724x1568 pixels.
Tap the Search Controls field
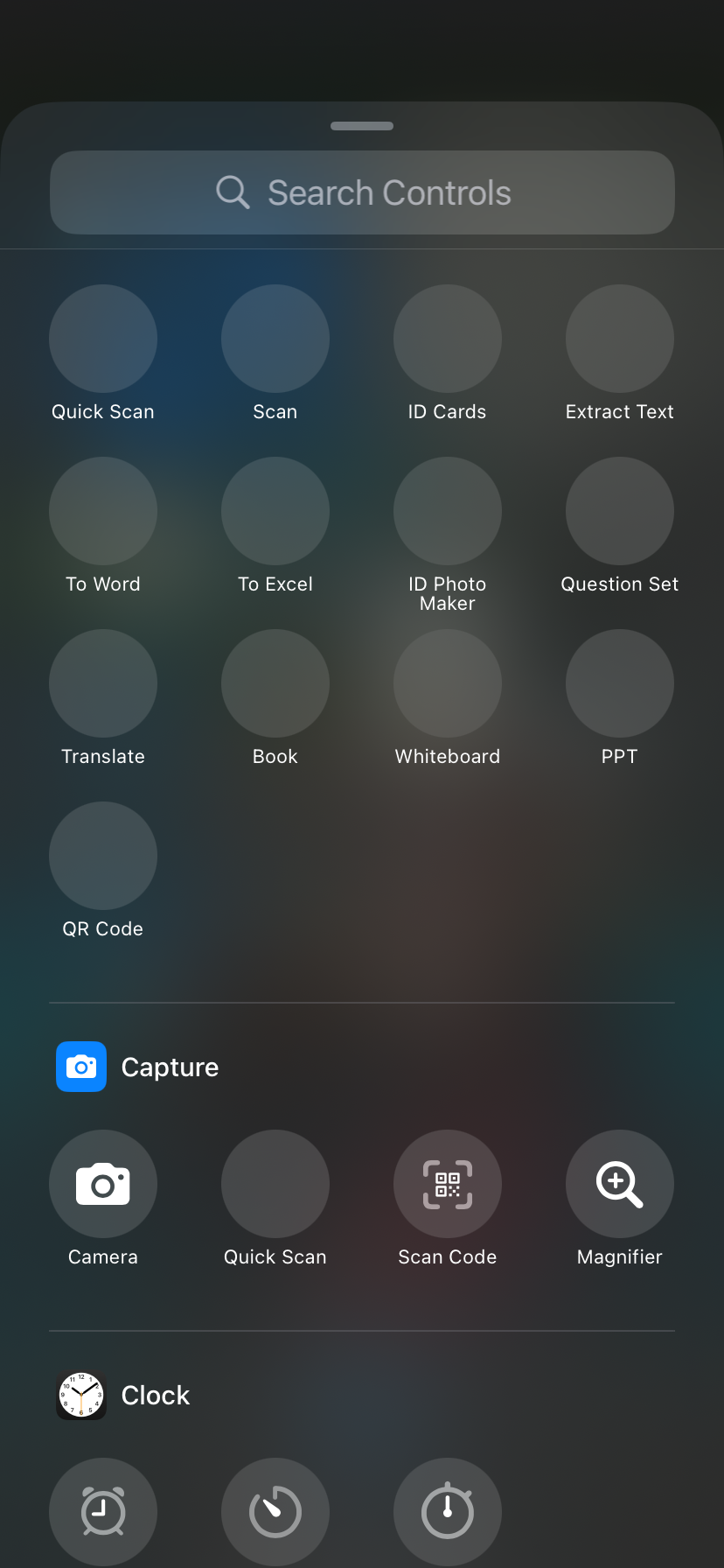[362, 192]
